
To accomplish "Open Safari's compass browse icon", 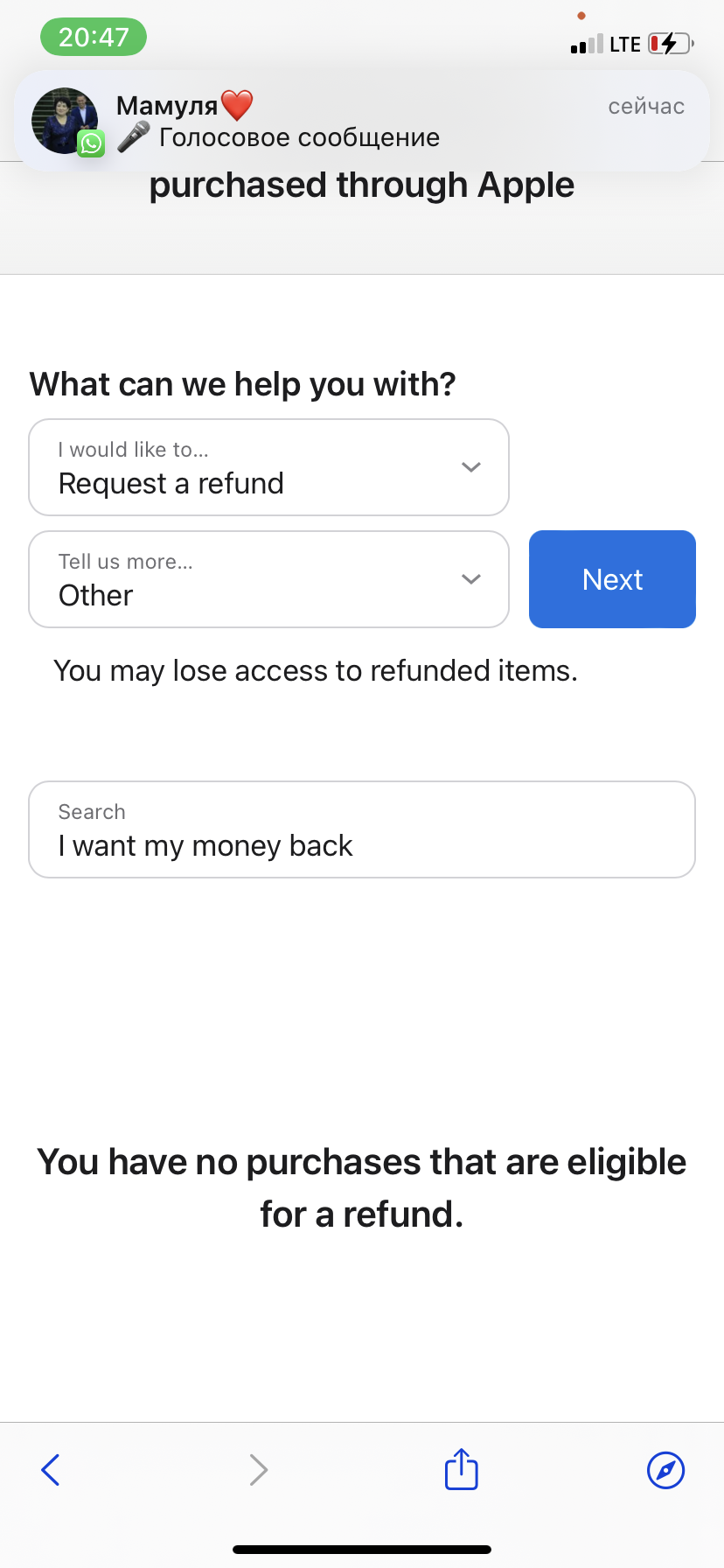I will pos(665,1469).
